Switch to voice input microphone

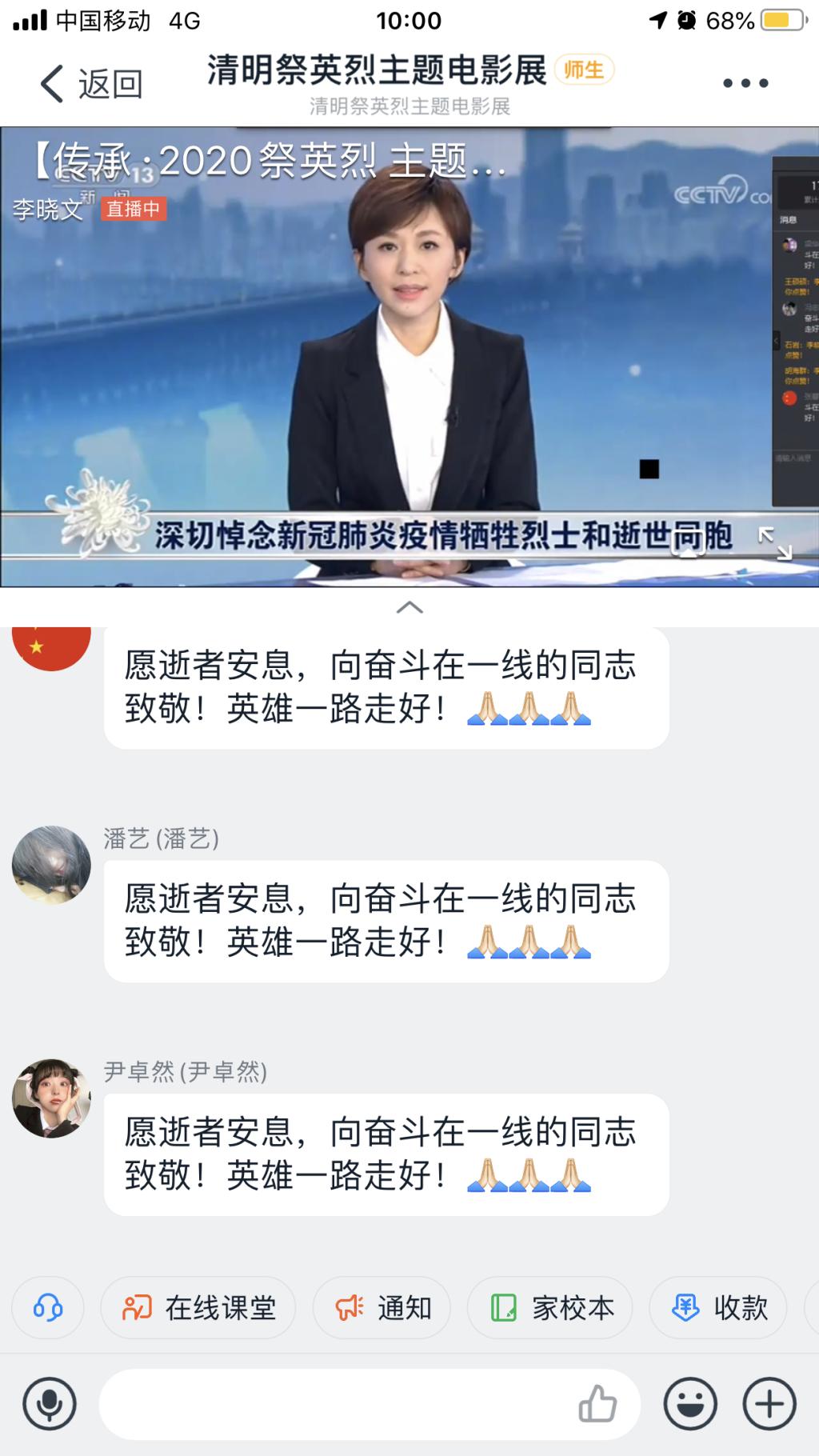pos(50,1404)
